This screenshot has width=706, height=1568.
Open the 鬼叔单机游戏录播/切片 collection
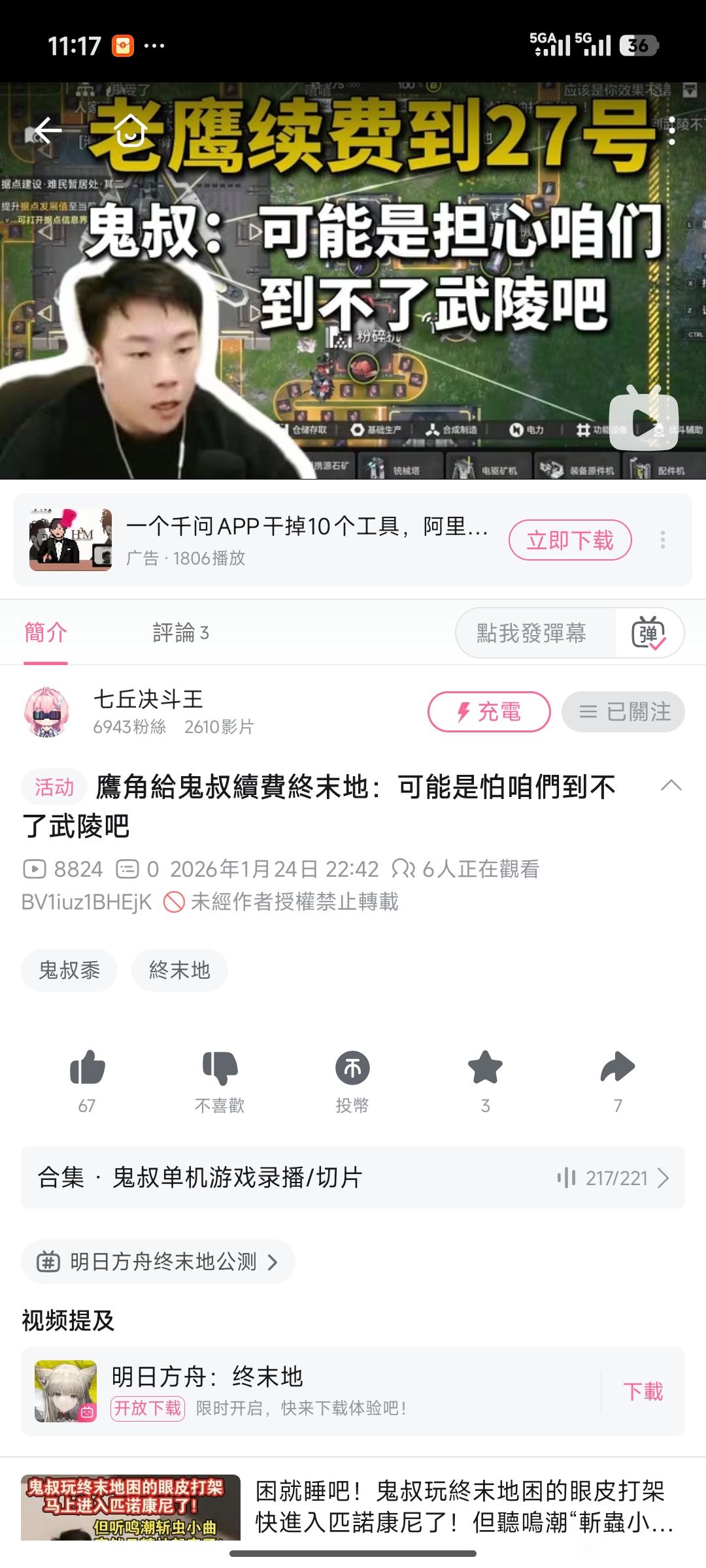pos(353,1178)
